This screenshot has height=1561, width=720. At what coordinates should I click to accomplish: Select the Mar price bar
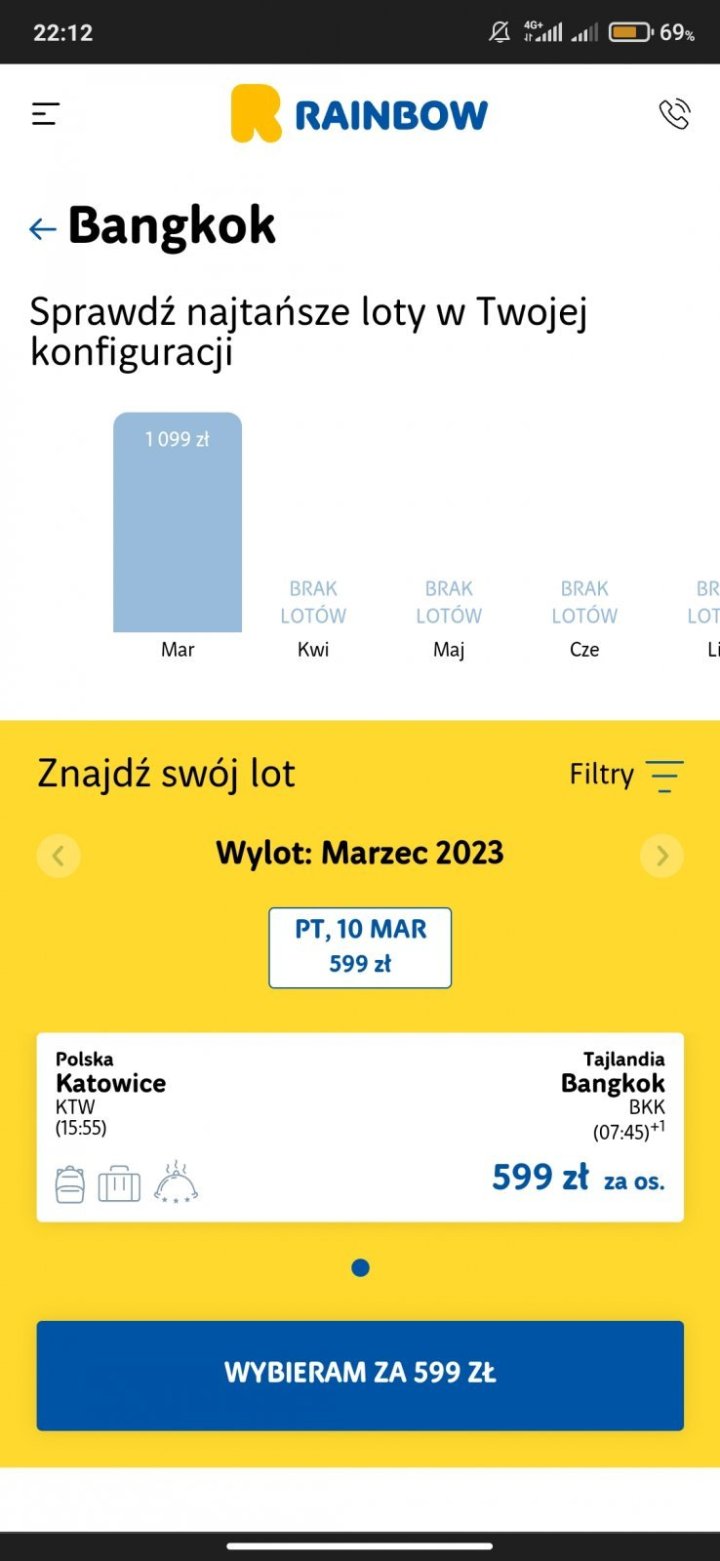[177, 522]
